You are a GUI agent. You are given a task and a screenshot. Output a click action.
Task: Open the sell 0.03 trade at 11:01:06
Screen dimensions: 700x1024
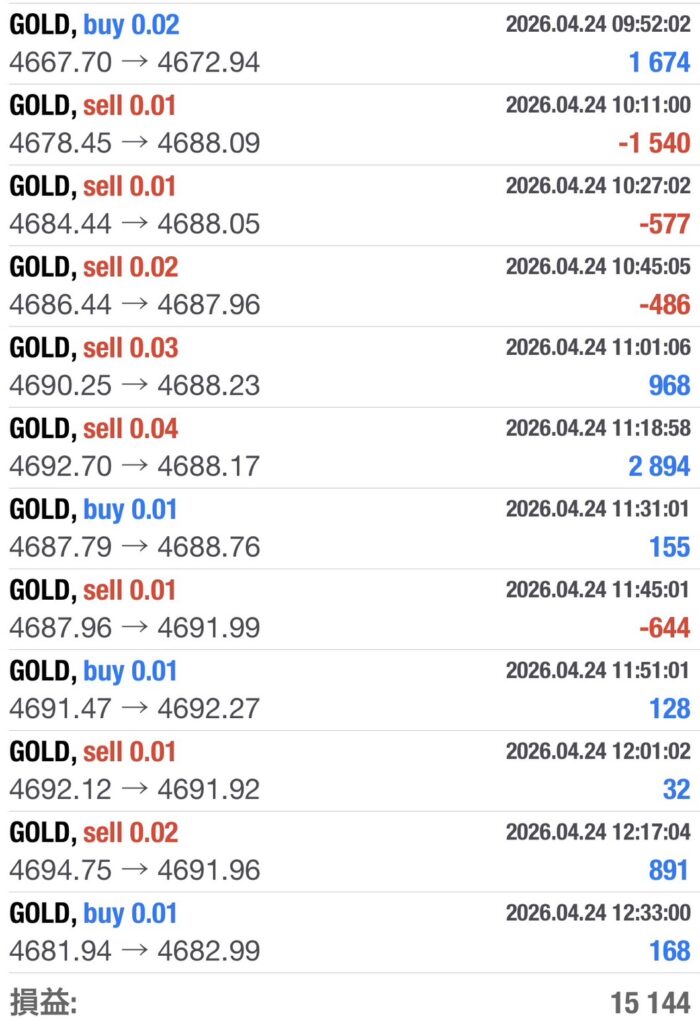pos(350,367)
